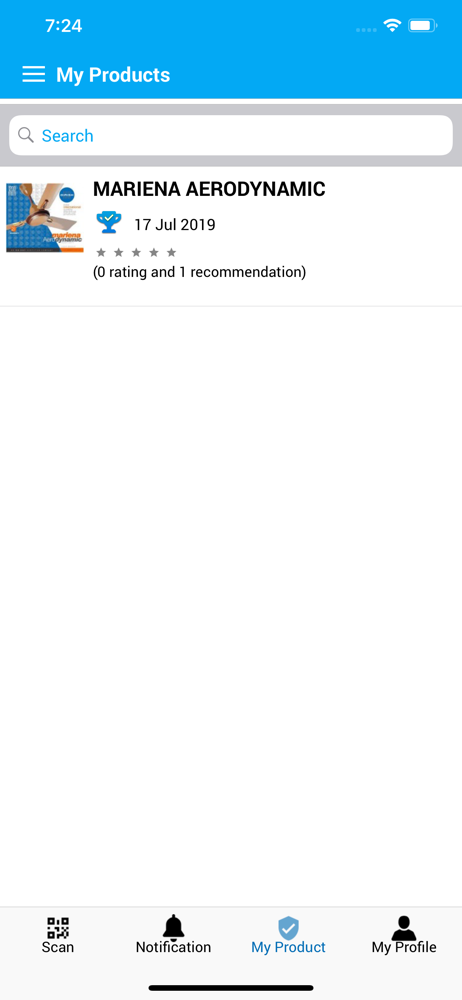Select the My Product tab
Viewport: 462px width, 1000px height.
tap(288, 936)
